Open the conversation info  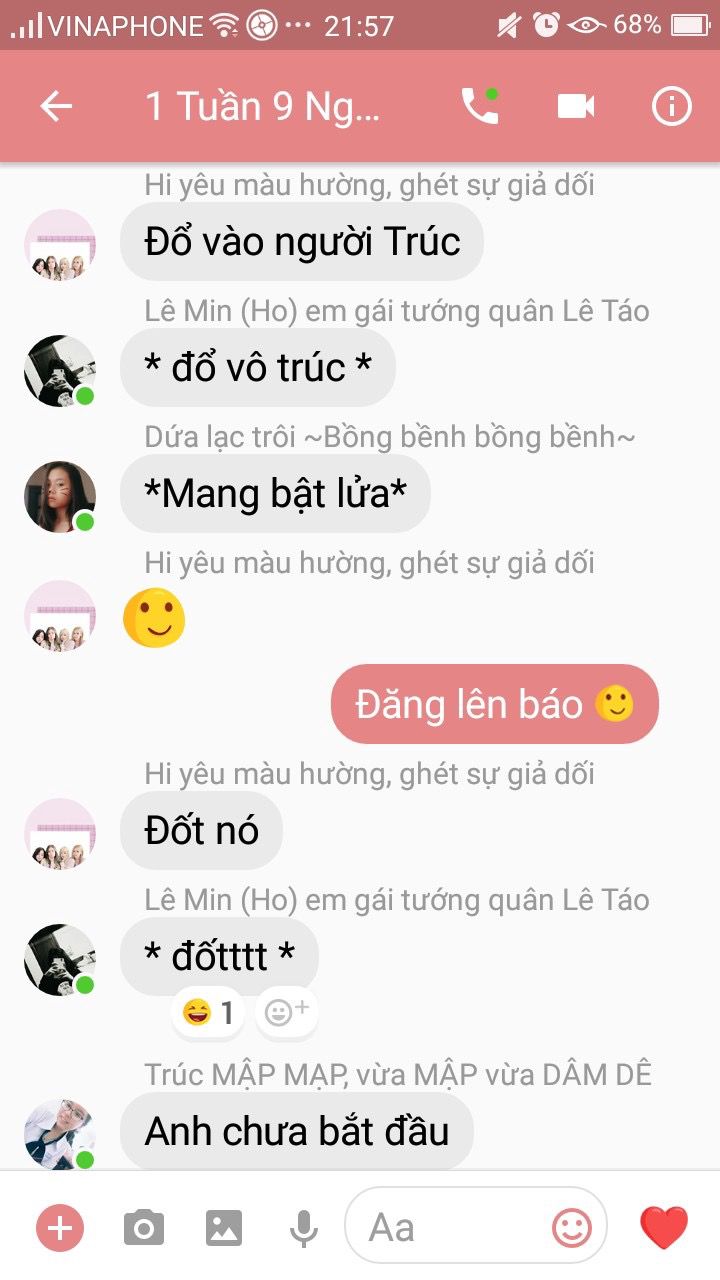pos(671,106)
